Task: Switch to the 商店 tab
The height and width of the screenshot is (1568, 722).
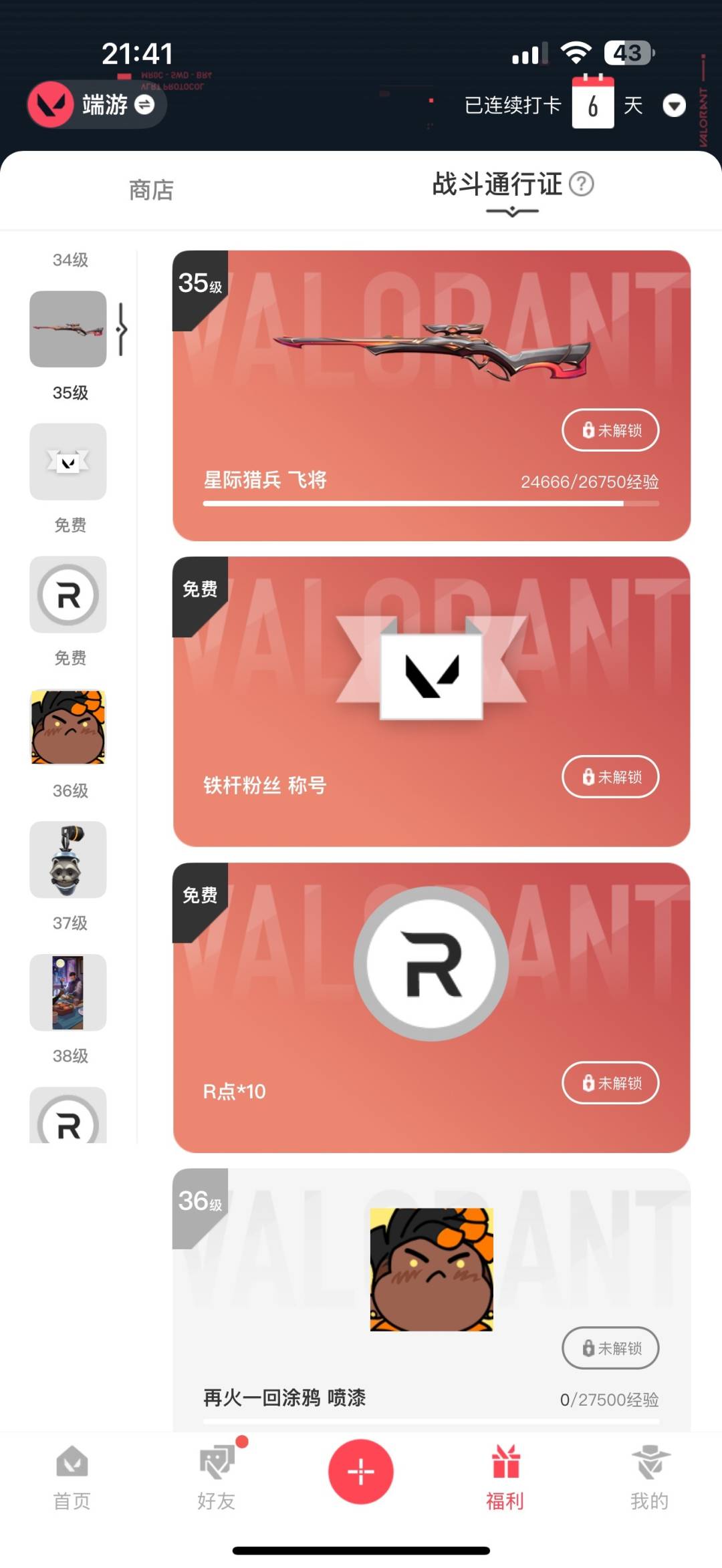Action: tap(151, 190)
